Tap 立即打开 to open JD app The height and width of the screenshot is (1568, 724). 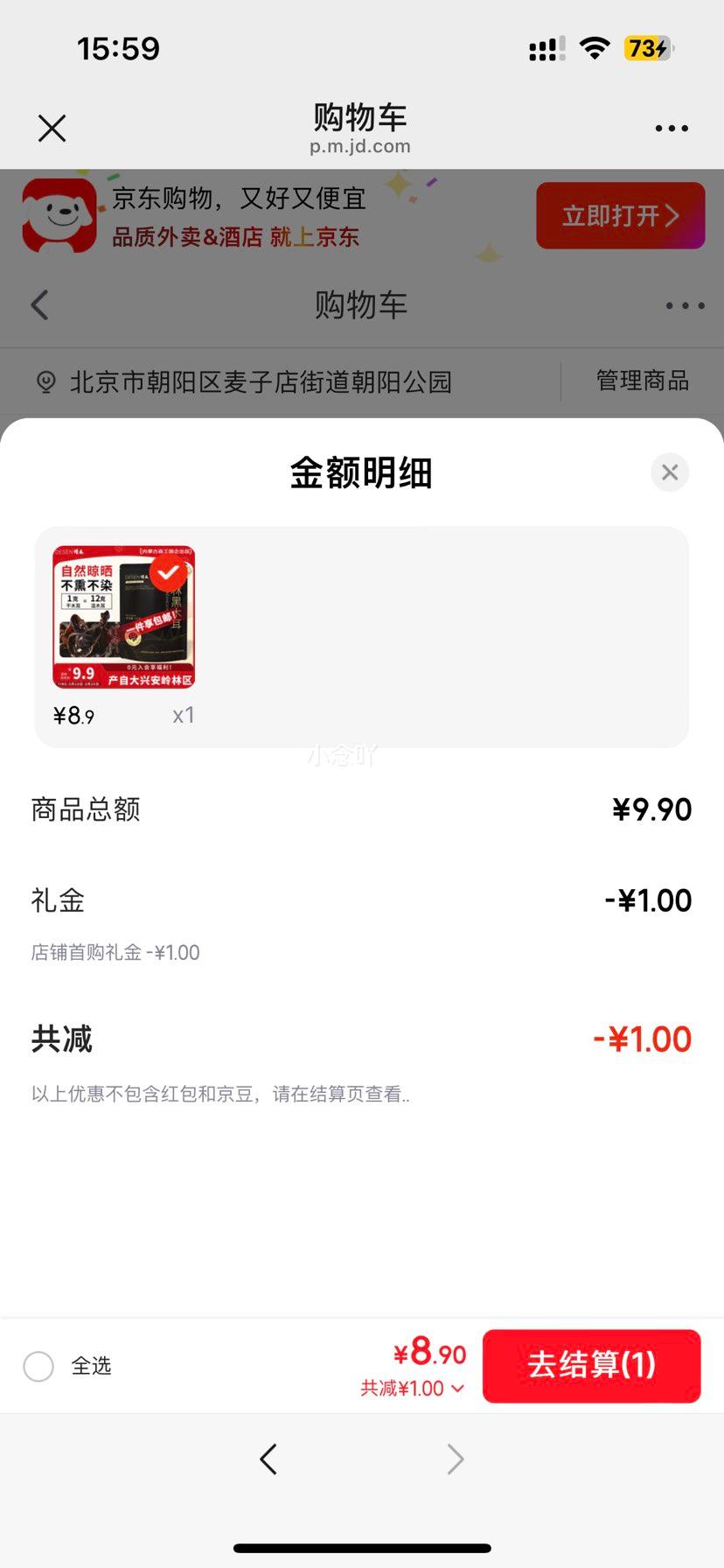tap(620, 216)
